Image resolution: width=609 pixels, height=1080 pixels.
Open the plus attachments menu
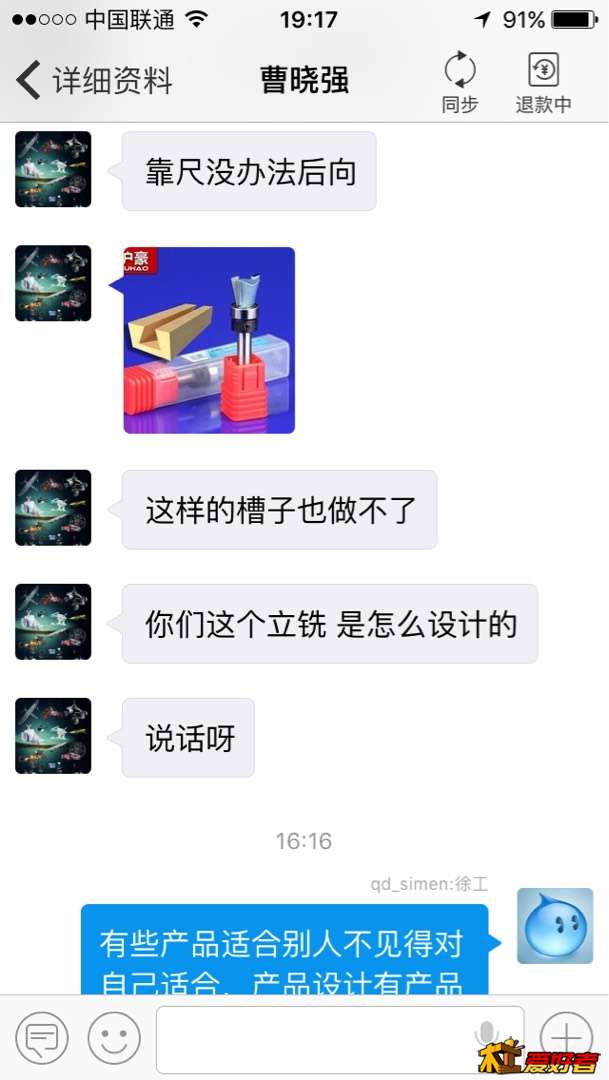[566, 1036]
